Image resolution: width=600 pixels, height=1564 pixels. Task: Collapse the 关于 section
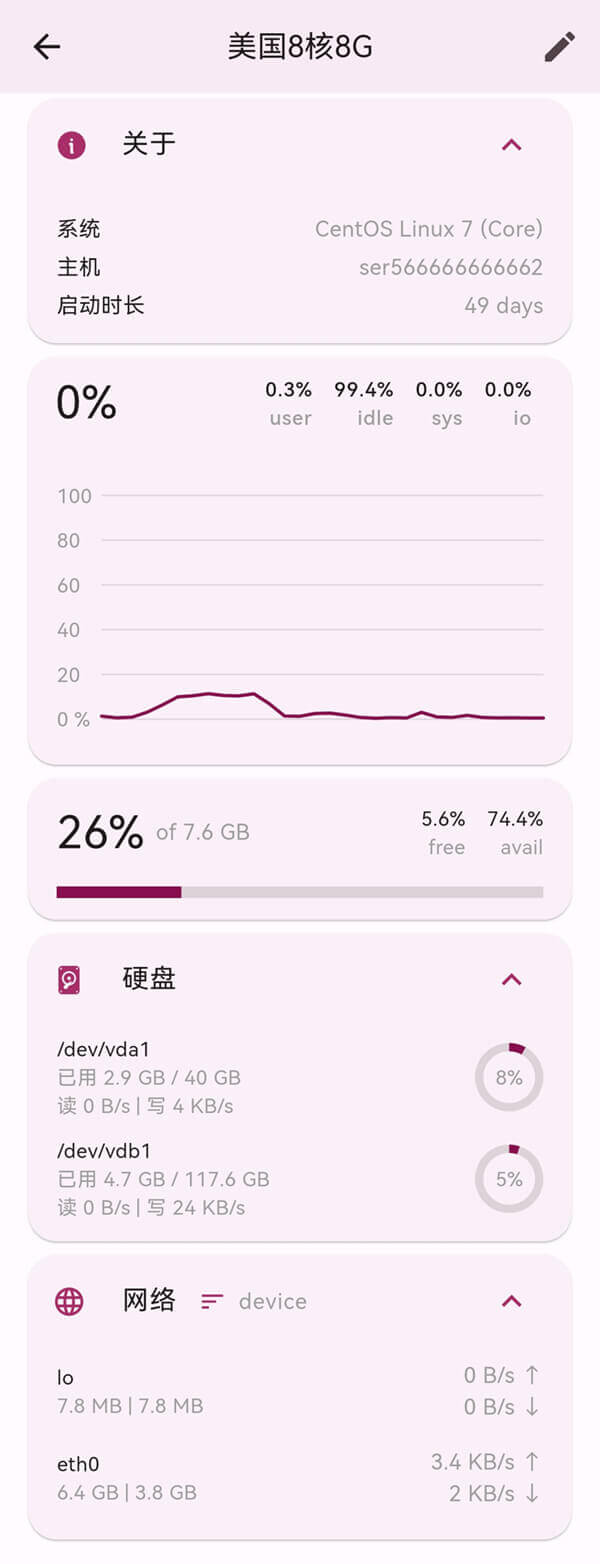(x=511, y=145)
